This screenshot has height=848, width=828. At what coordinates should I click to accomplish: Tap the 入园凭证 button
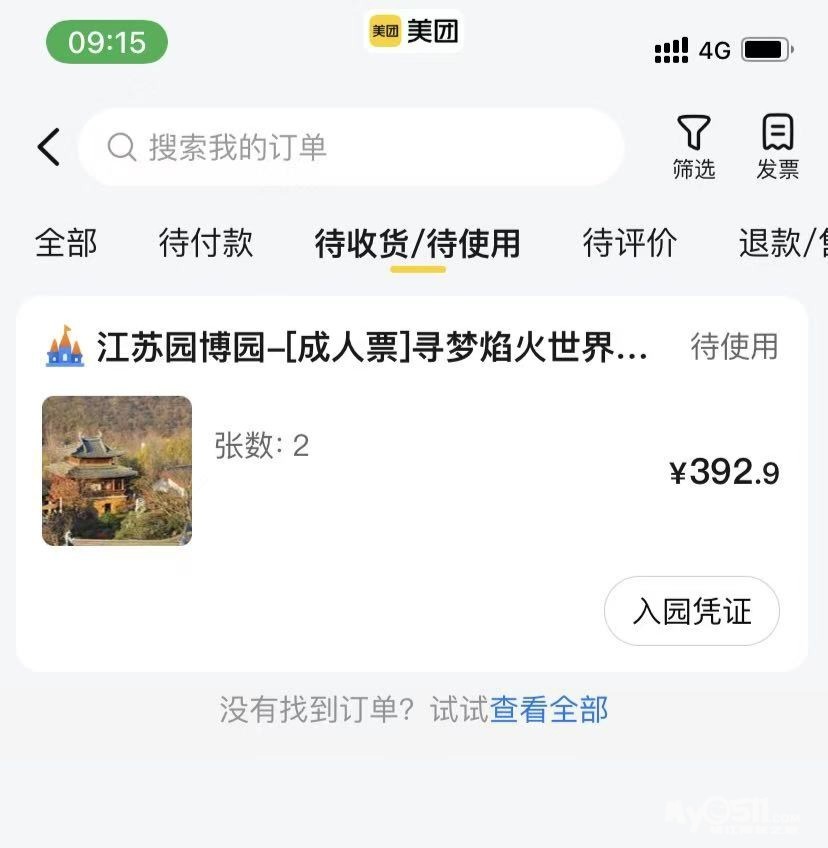(x=691, y=611)
